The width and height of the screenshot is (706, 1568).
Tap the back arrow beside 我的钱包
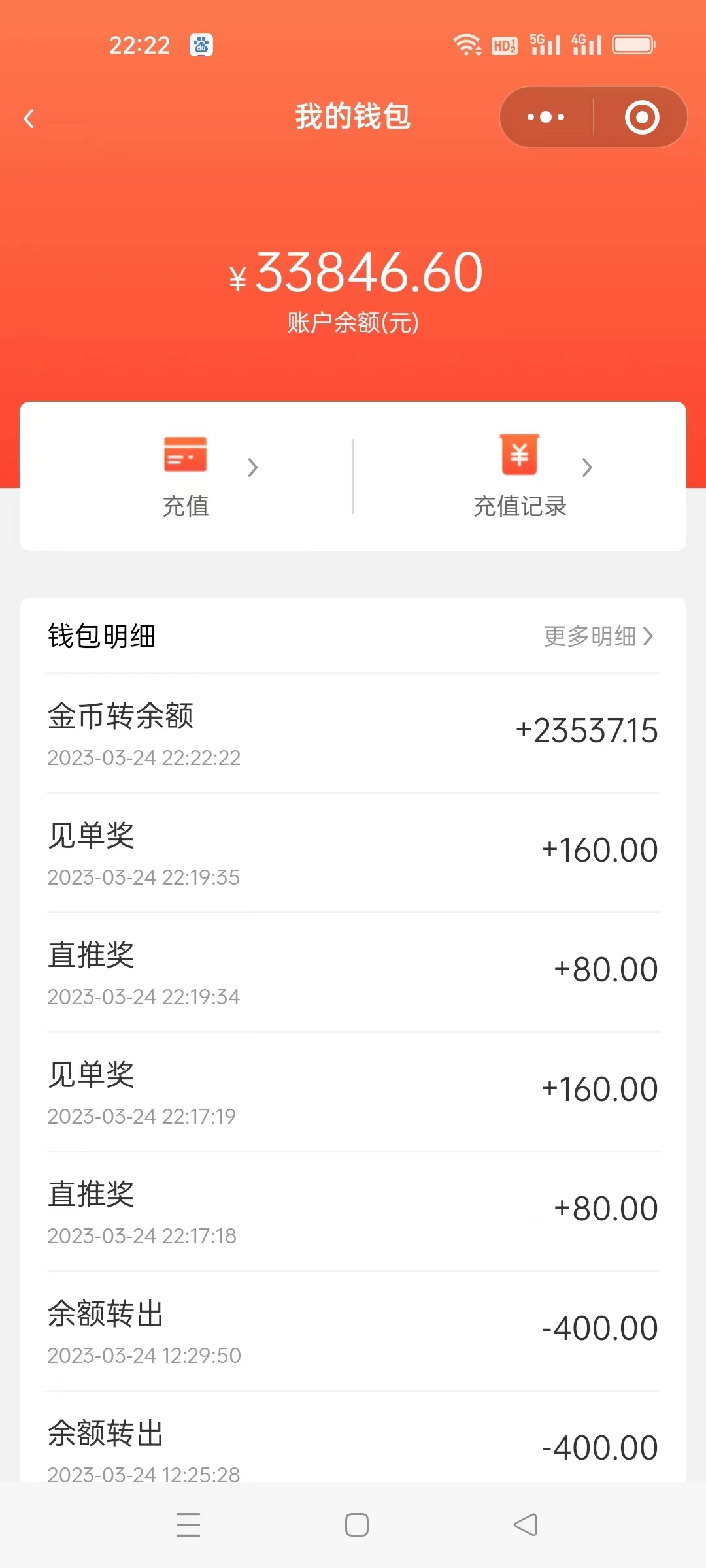(29, 117)
